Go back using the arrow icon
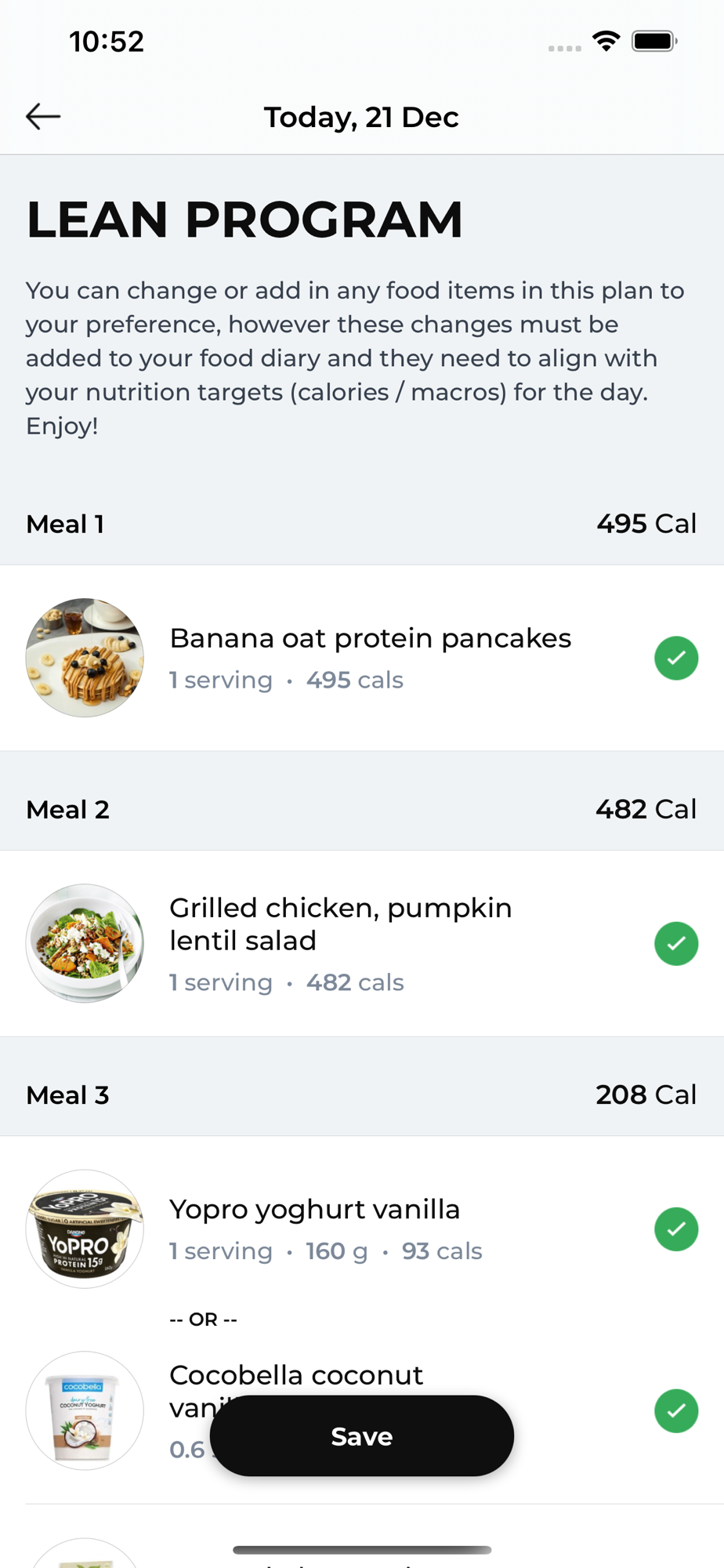 pos(43,117)
